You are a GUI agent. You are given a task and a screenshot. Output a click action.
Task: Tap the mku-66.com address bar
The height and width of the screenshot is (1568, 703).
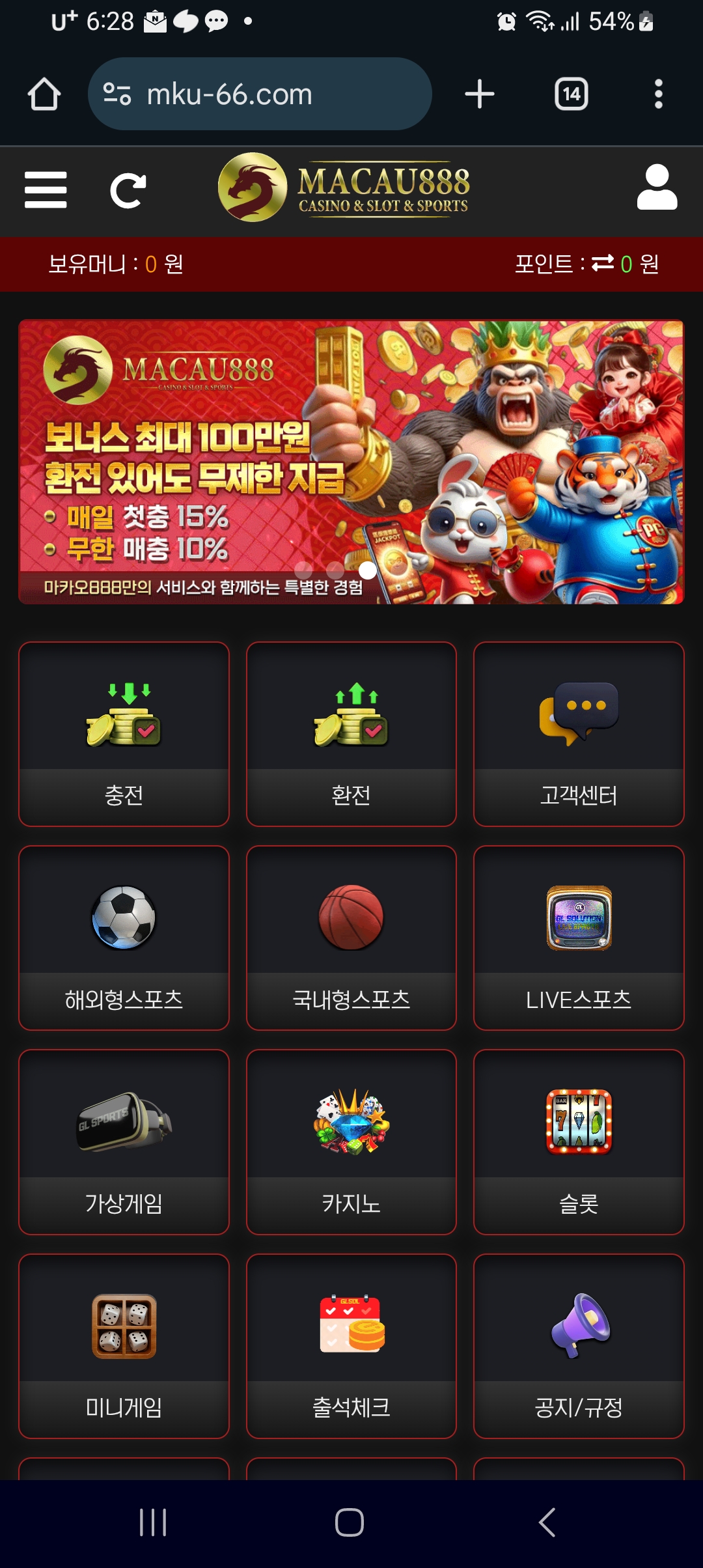(x=260, y=94)
